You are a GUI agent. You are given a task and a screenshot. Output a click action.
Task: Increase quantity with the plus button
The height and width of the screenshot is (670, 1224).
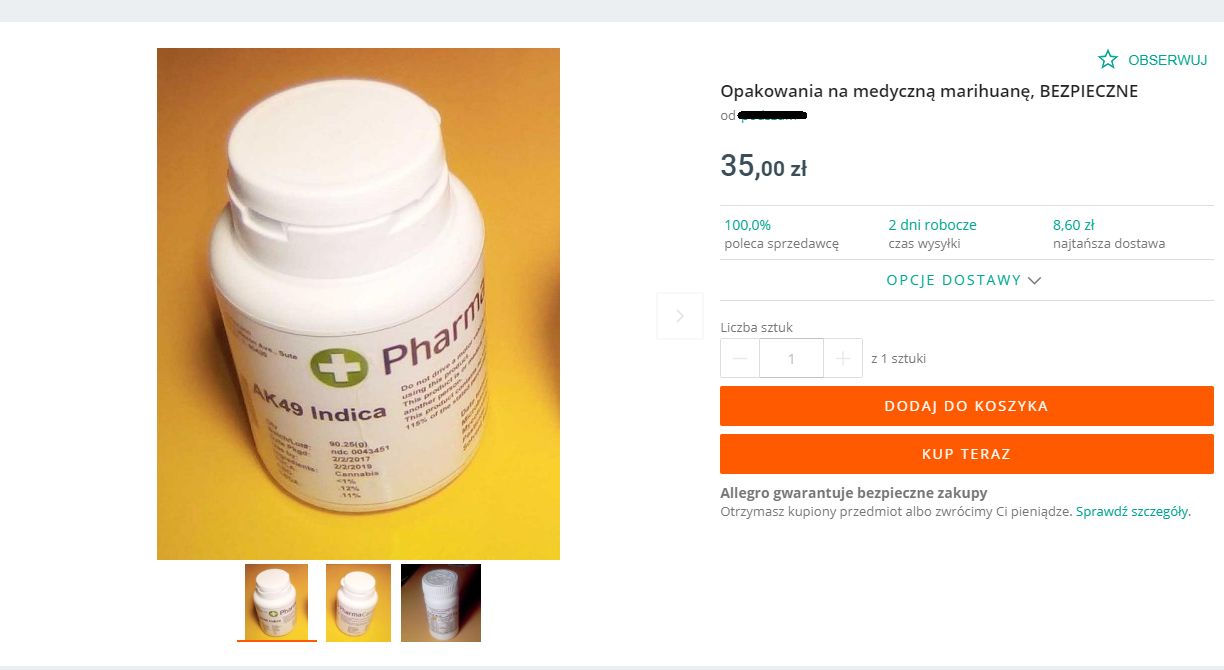(x=843, y=358)
